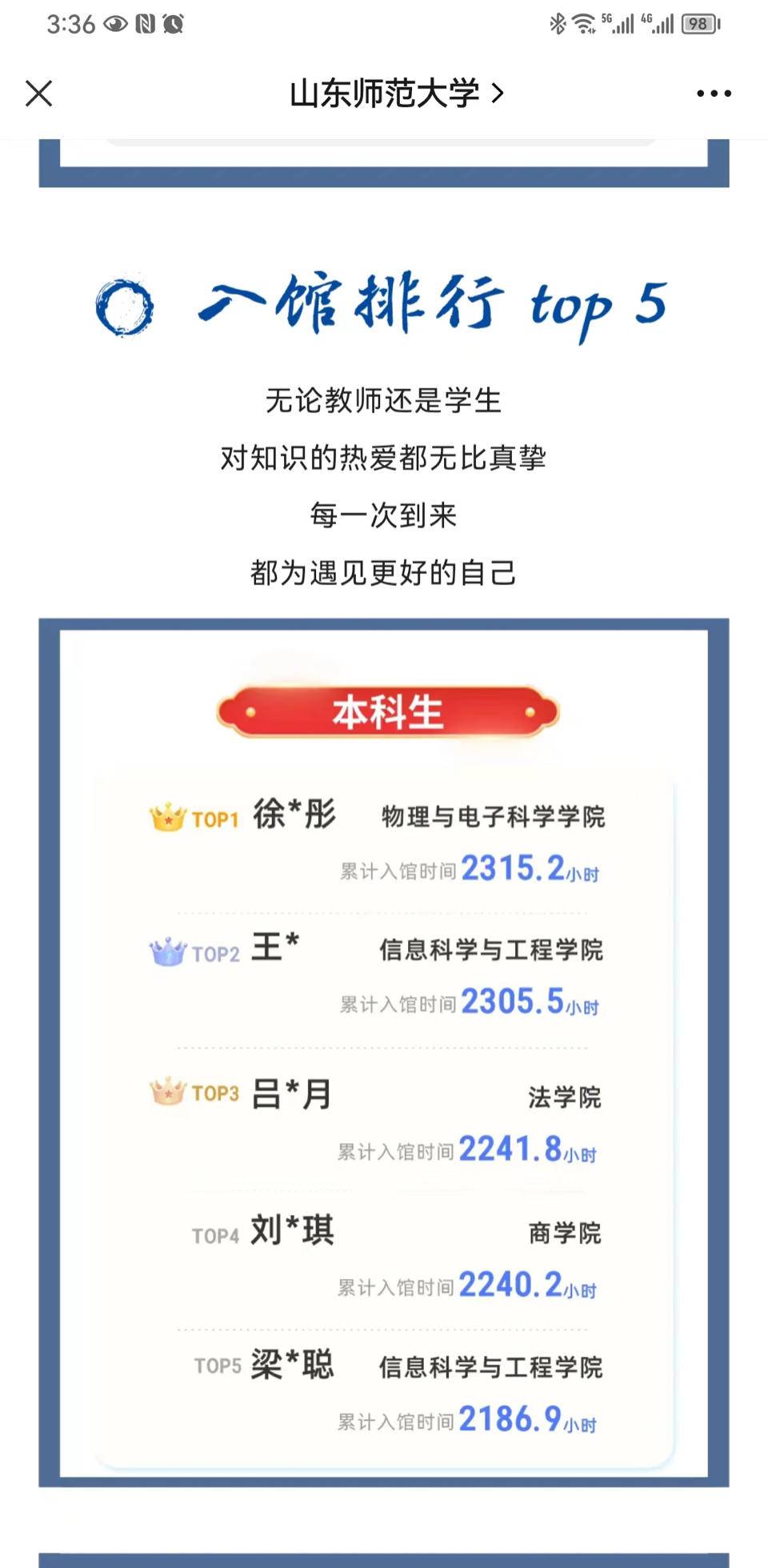768x1568 pixels.
Task: Close the article page
Action: [38, 94]
